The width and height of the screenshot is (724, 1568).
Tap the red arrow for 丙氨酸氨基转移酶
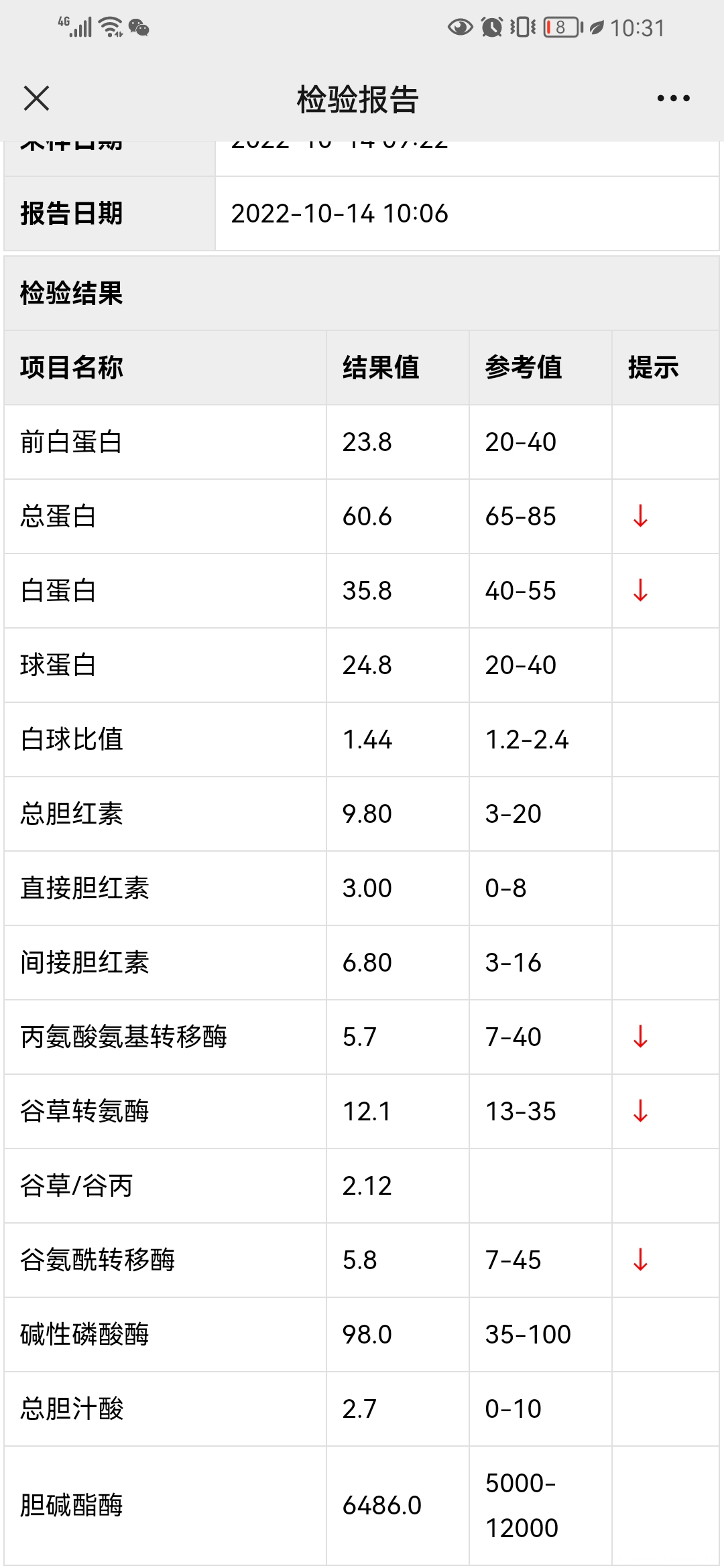pos(641,1037)
